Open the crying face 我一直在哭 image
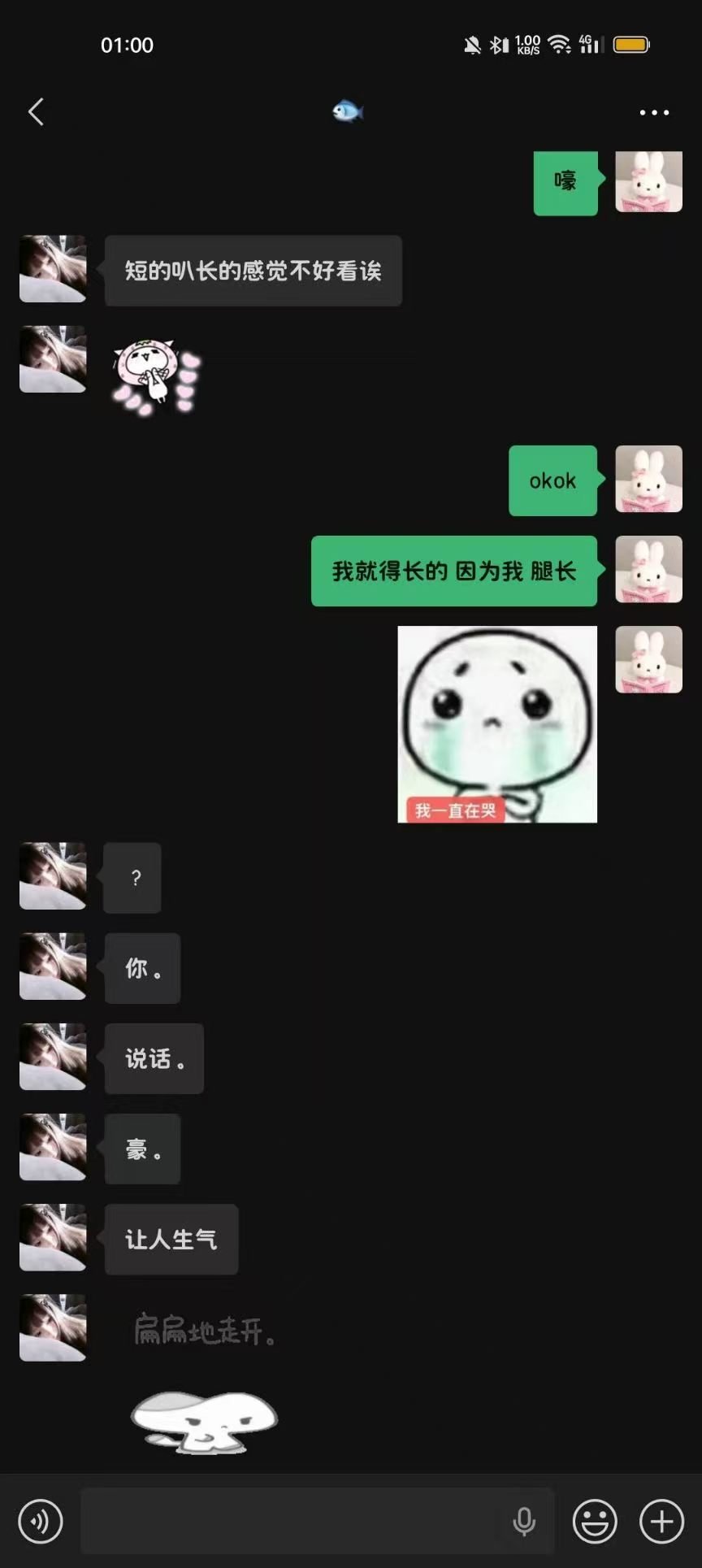Screen dimensions: 702x1568 (x=496, y=724)
